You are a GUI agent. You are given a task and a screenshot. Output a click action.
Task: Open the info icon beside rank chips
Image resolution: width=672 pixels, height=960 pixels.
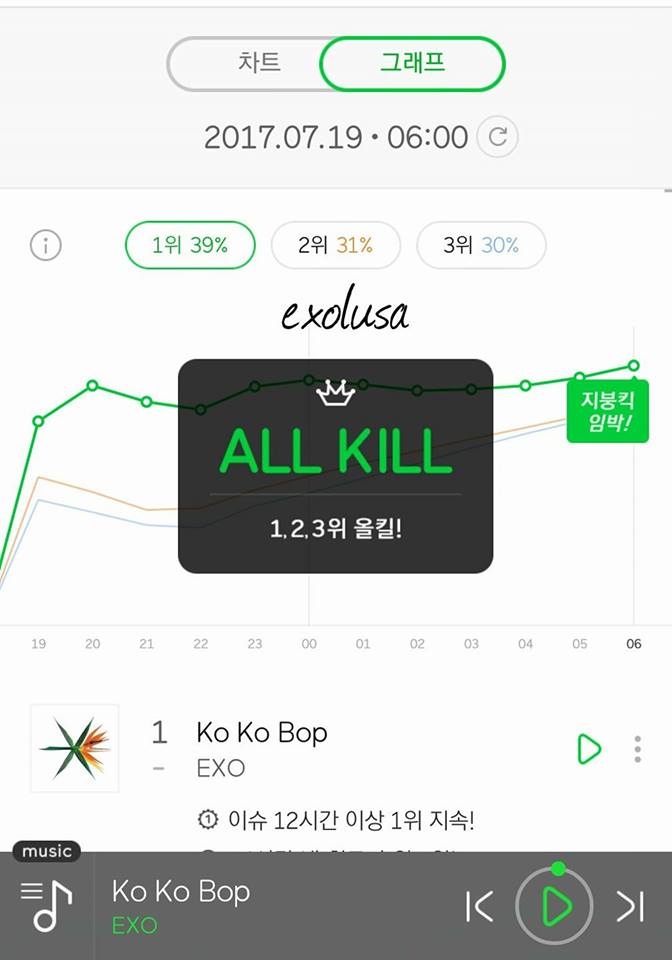(46, 245)
